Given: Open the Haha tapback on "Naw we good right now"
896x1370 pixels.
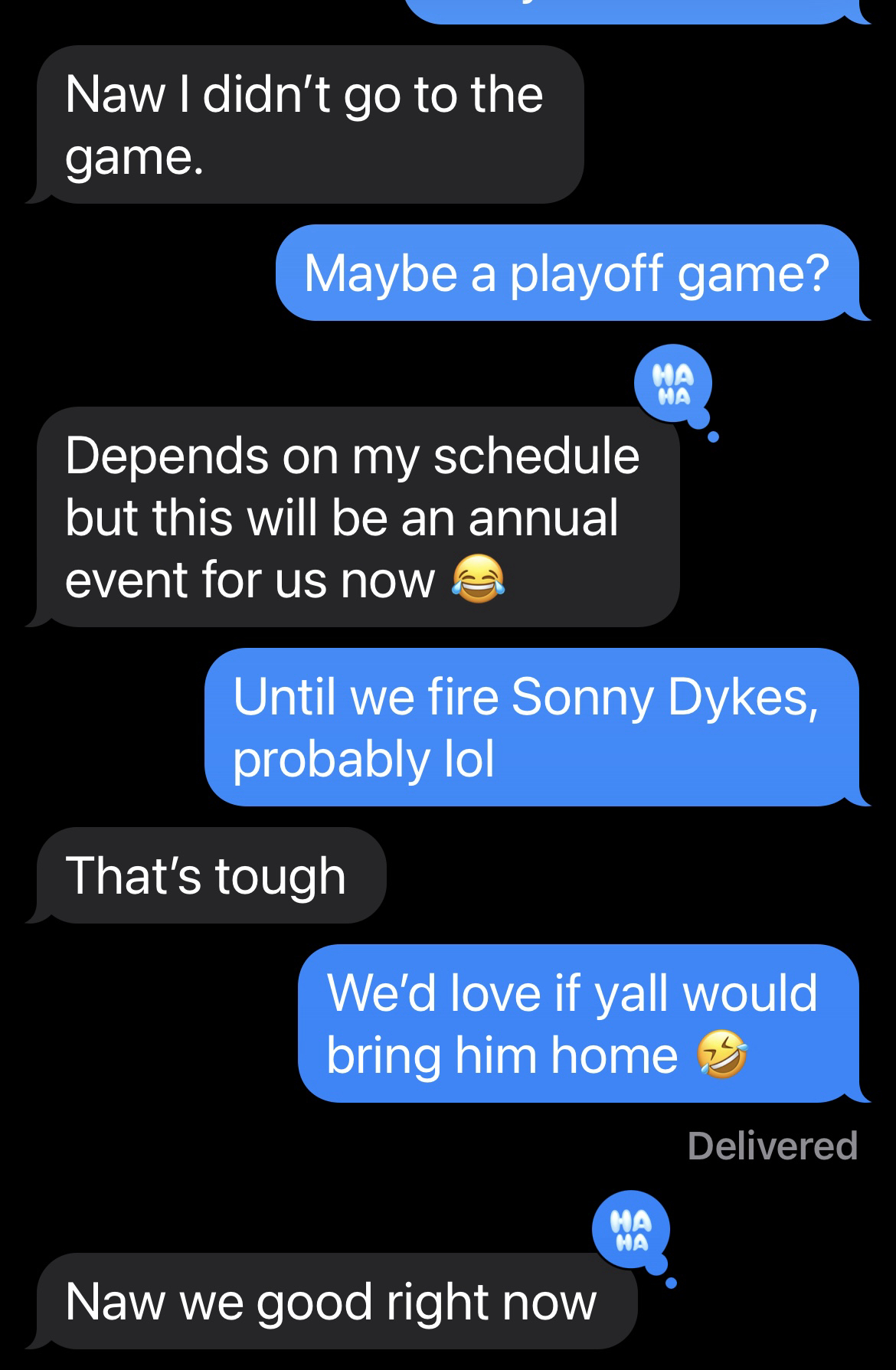Looking at the screenshot, I should [630, 1231].
